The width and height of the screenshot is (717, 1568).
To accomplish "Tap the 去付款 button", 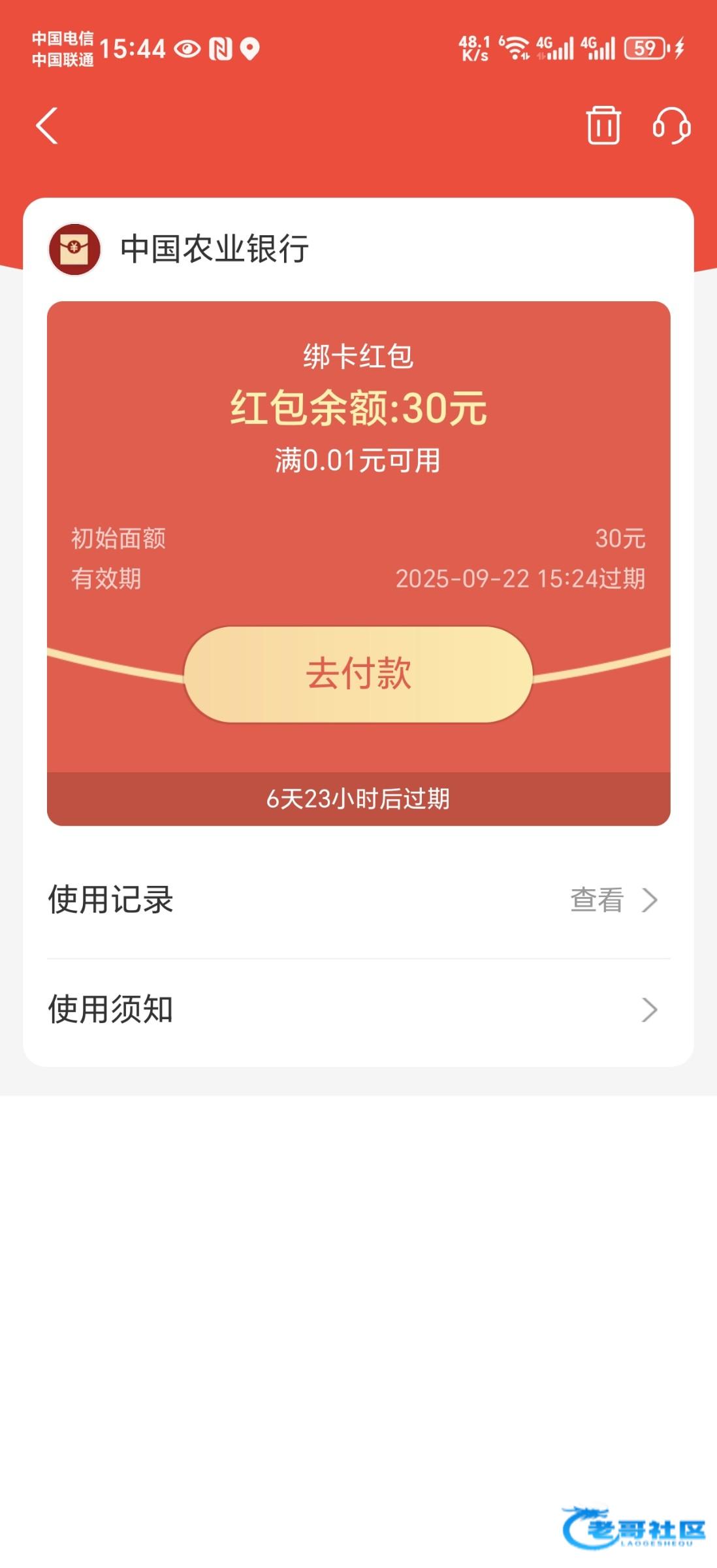I will click(358, 674).
